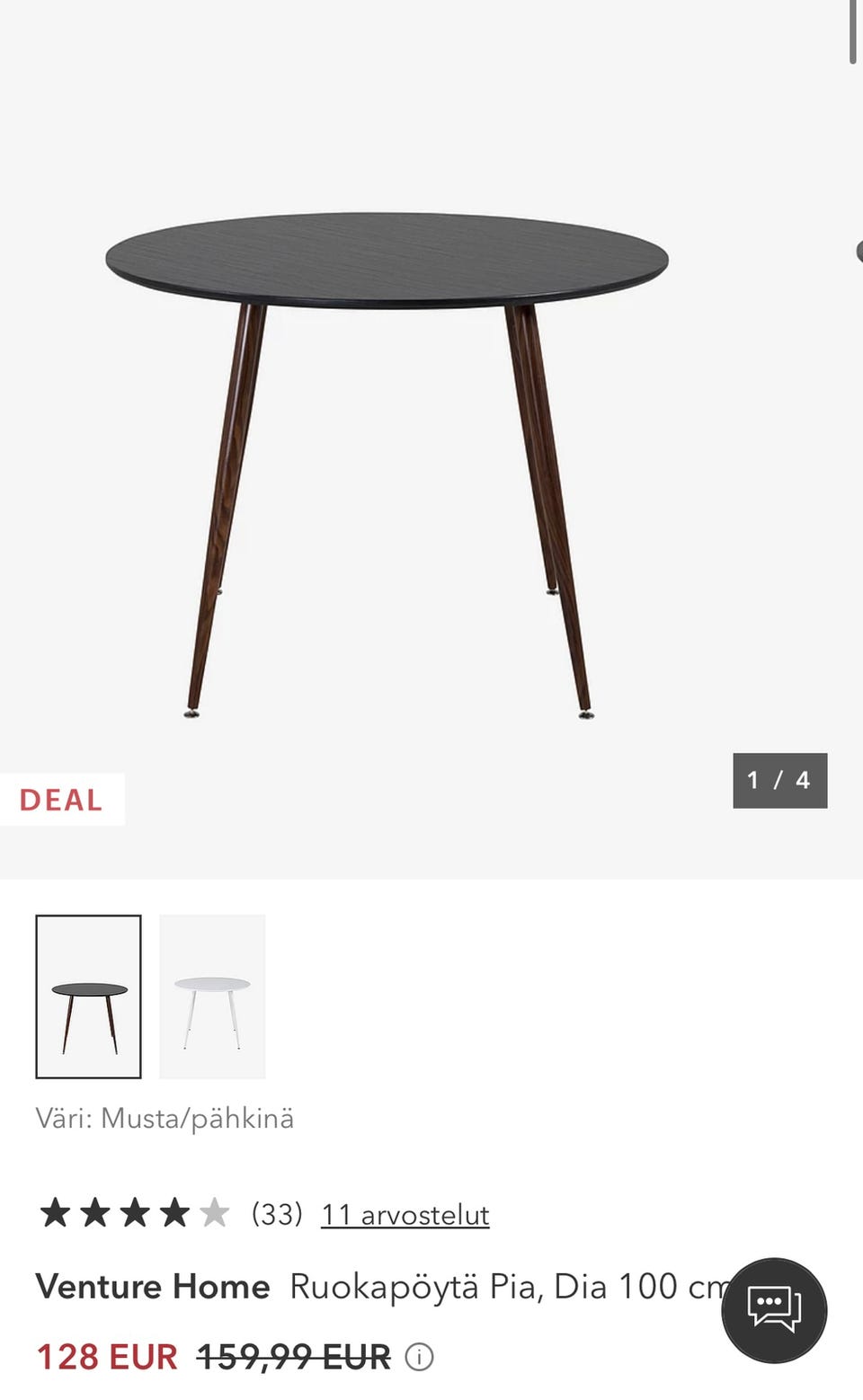This screenshot has height=1400, width=863.
Task: Show price info next to 159,99 EUR
Action: coord(419,1357)
